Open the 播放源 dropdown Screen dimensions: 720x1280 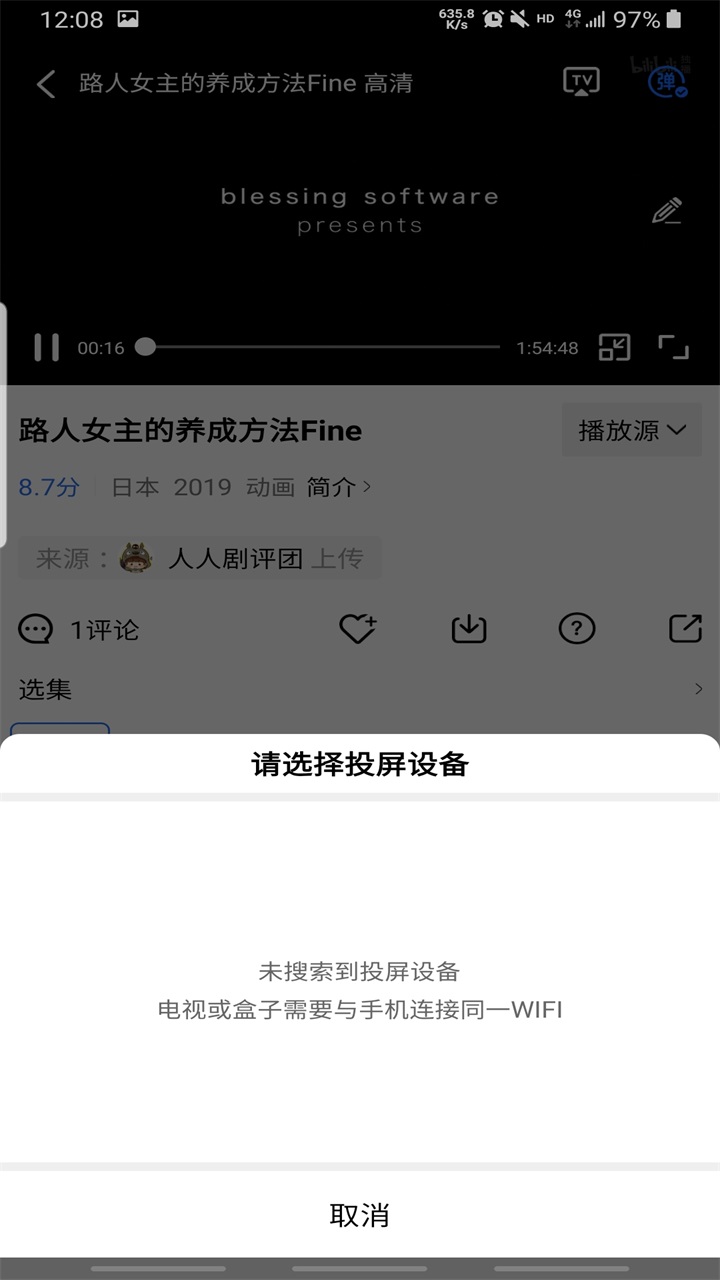pyautogui.click(x=632, y=430)
